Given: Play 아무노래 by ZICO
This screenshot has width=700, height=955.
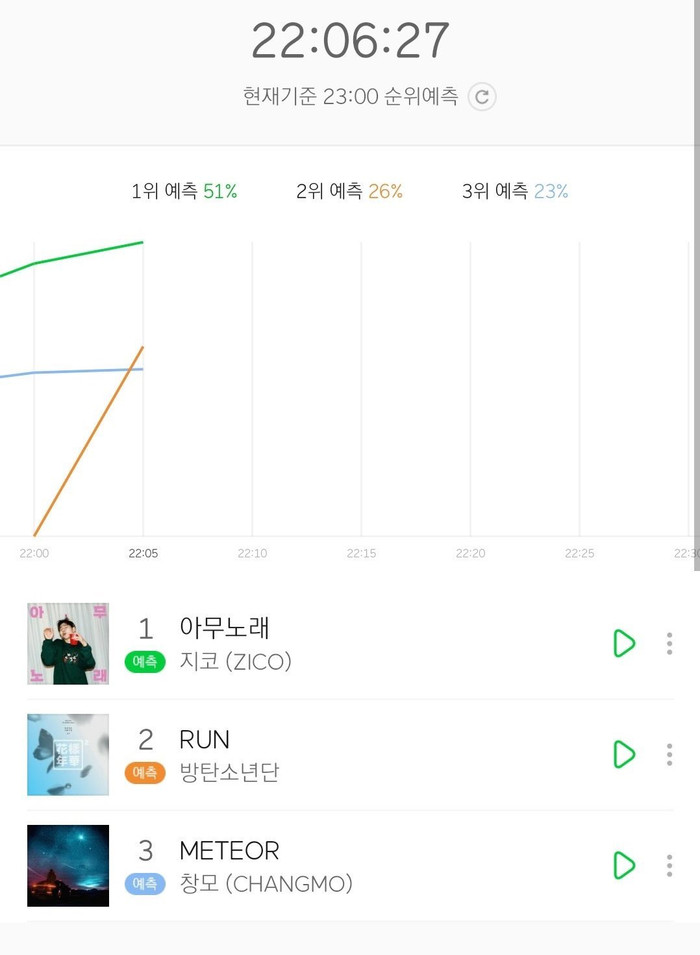Looking at the screenshot, I should (624, 643).
